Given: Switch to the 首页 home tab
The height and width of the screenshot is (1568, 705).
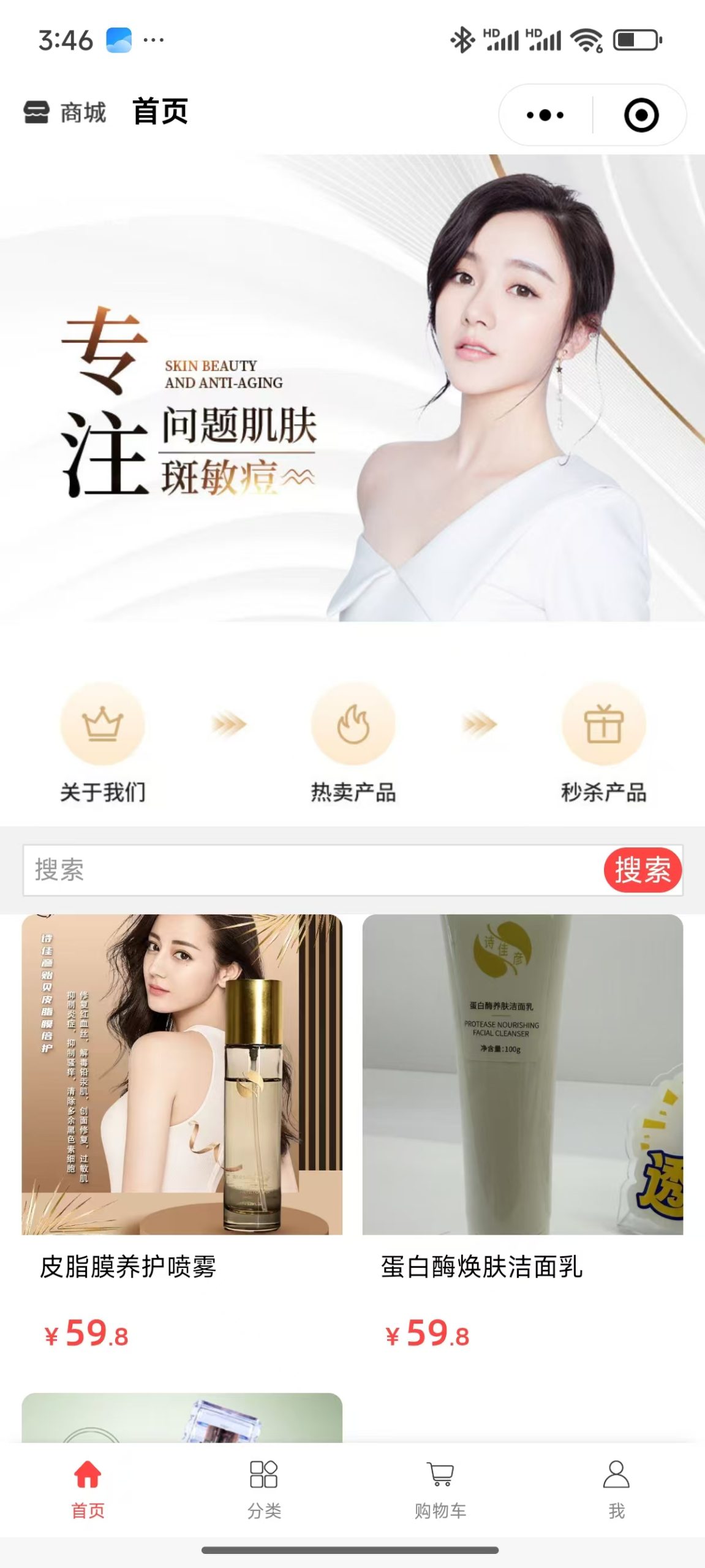Looking at the screenshot, I should tap(88, 1488).
